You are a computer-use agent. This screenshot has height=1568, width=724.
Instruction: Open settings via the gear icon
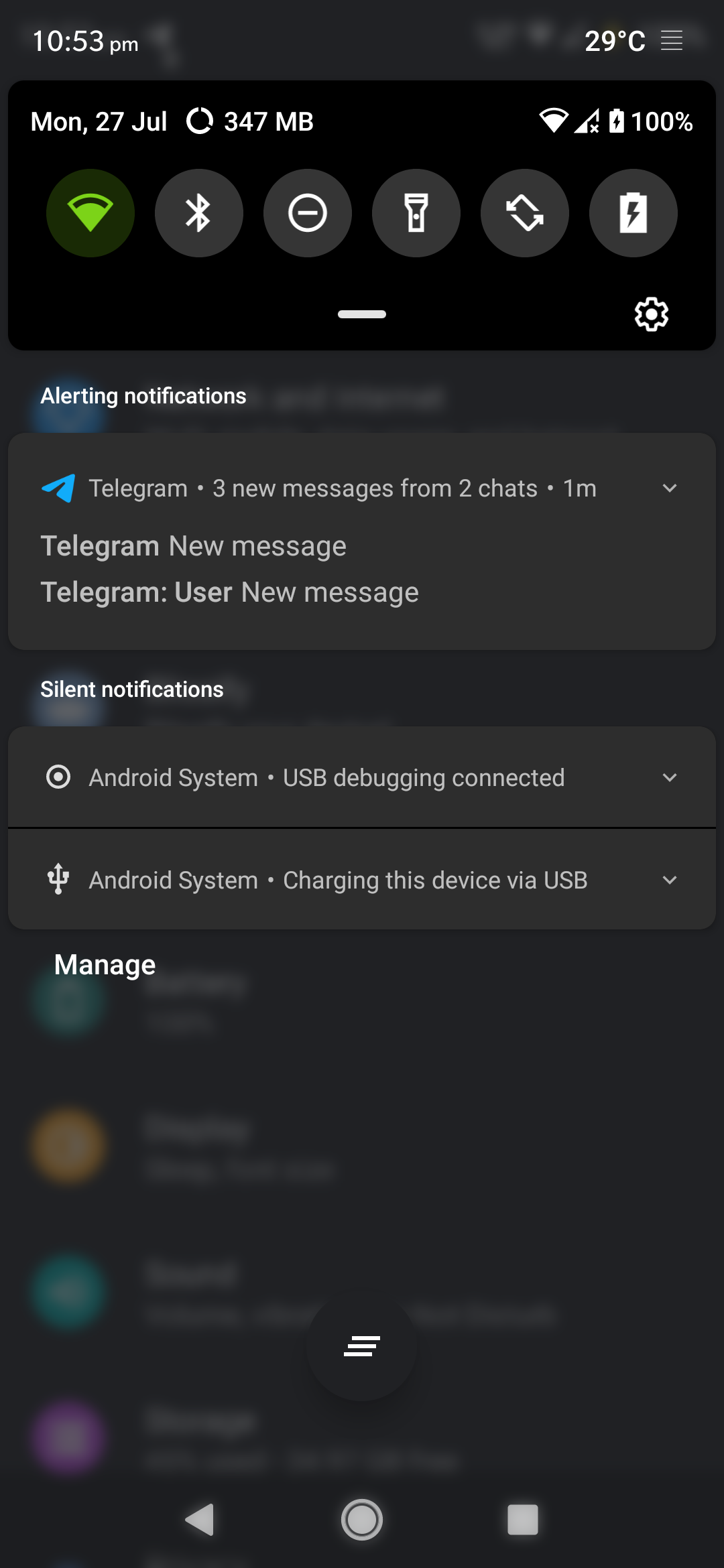652,314
